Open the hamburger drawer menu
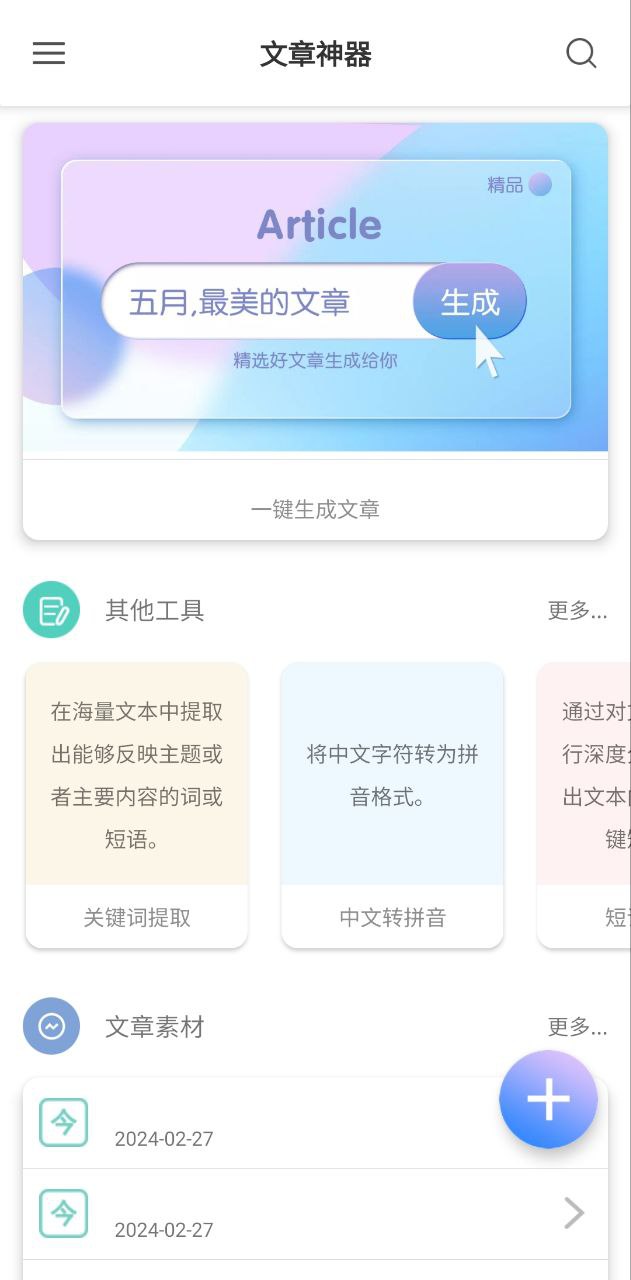The height and width of the screenshot is (1280, 631). tap(49, 53)
